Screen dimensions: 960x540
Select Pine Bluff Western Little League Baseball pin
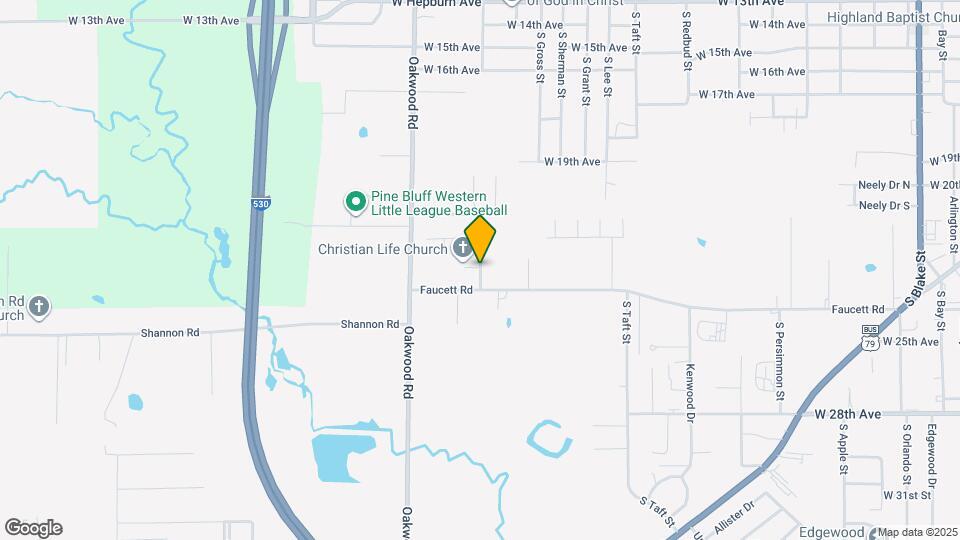[x=355, y=203]
